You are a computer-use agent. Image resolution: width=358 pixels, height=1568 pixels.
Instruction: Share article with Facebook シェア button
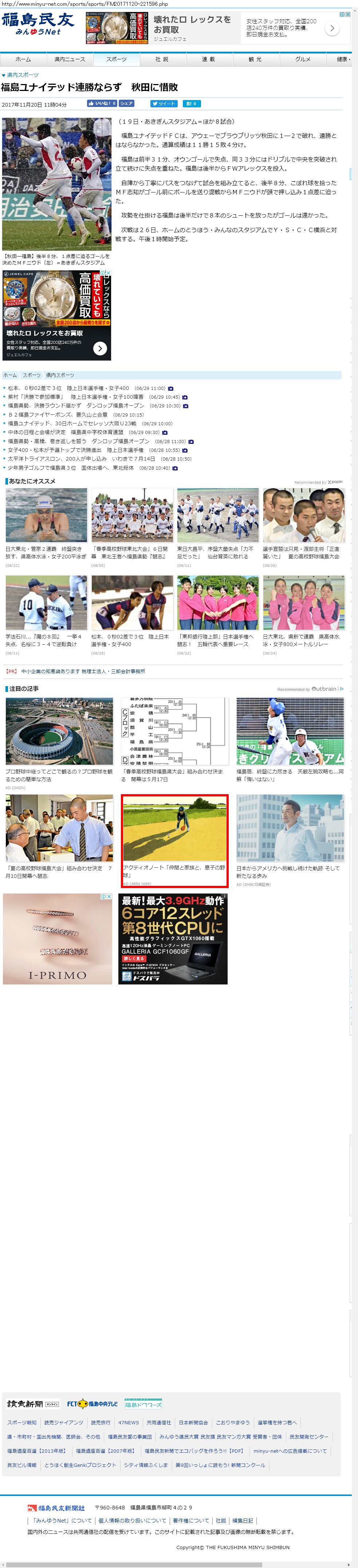(x=126, y=103)
